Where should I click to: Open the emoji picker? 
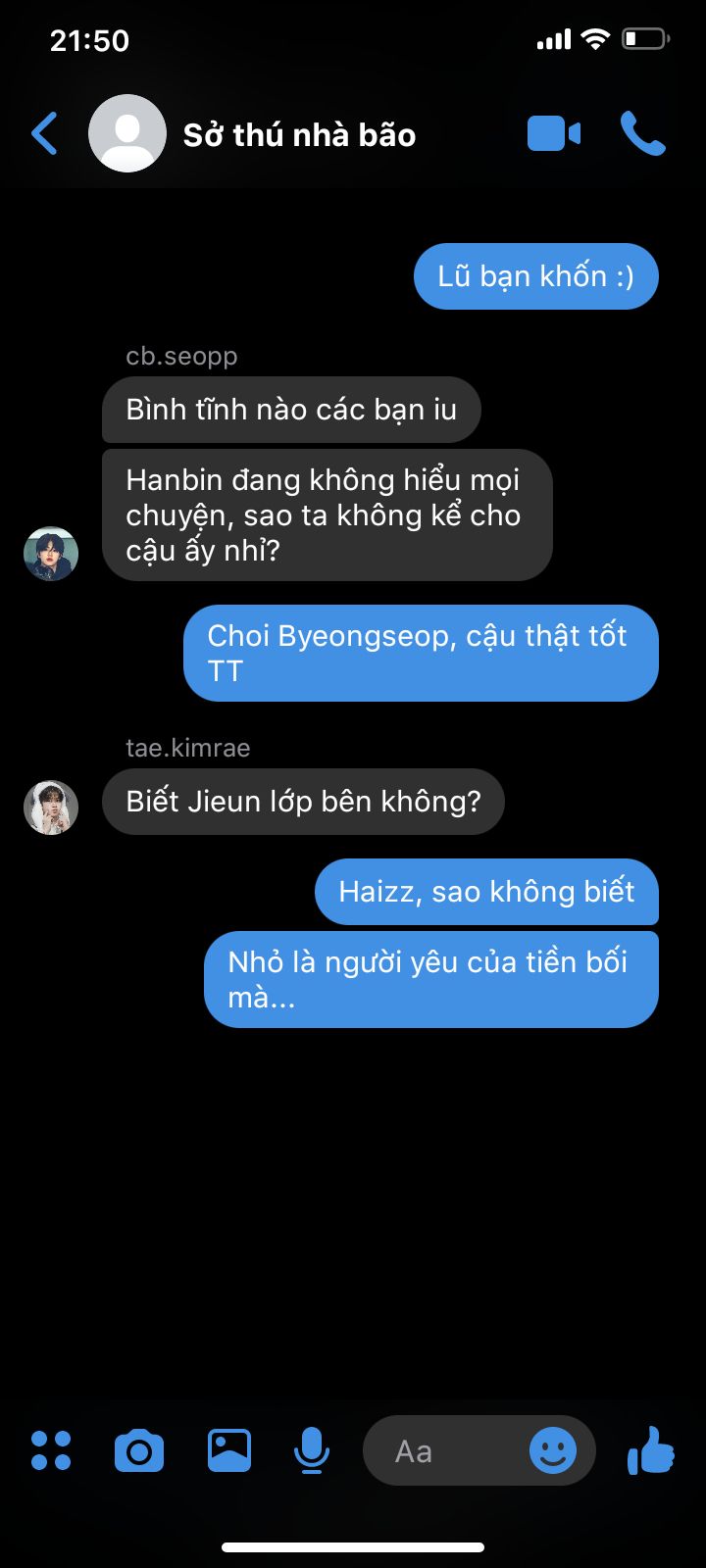(553, 1450)
